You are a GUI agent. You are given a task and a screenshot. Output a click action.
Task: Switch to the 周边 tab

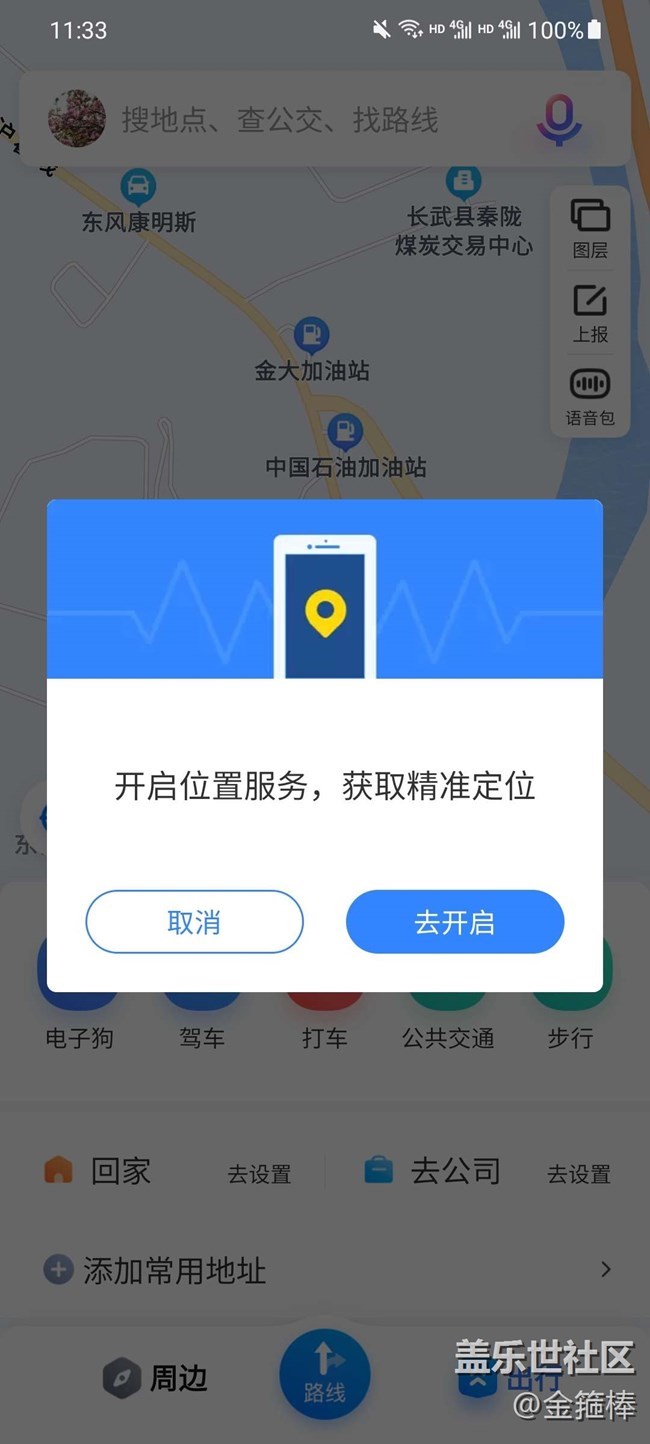coord(156,1379)
